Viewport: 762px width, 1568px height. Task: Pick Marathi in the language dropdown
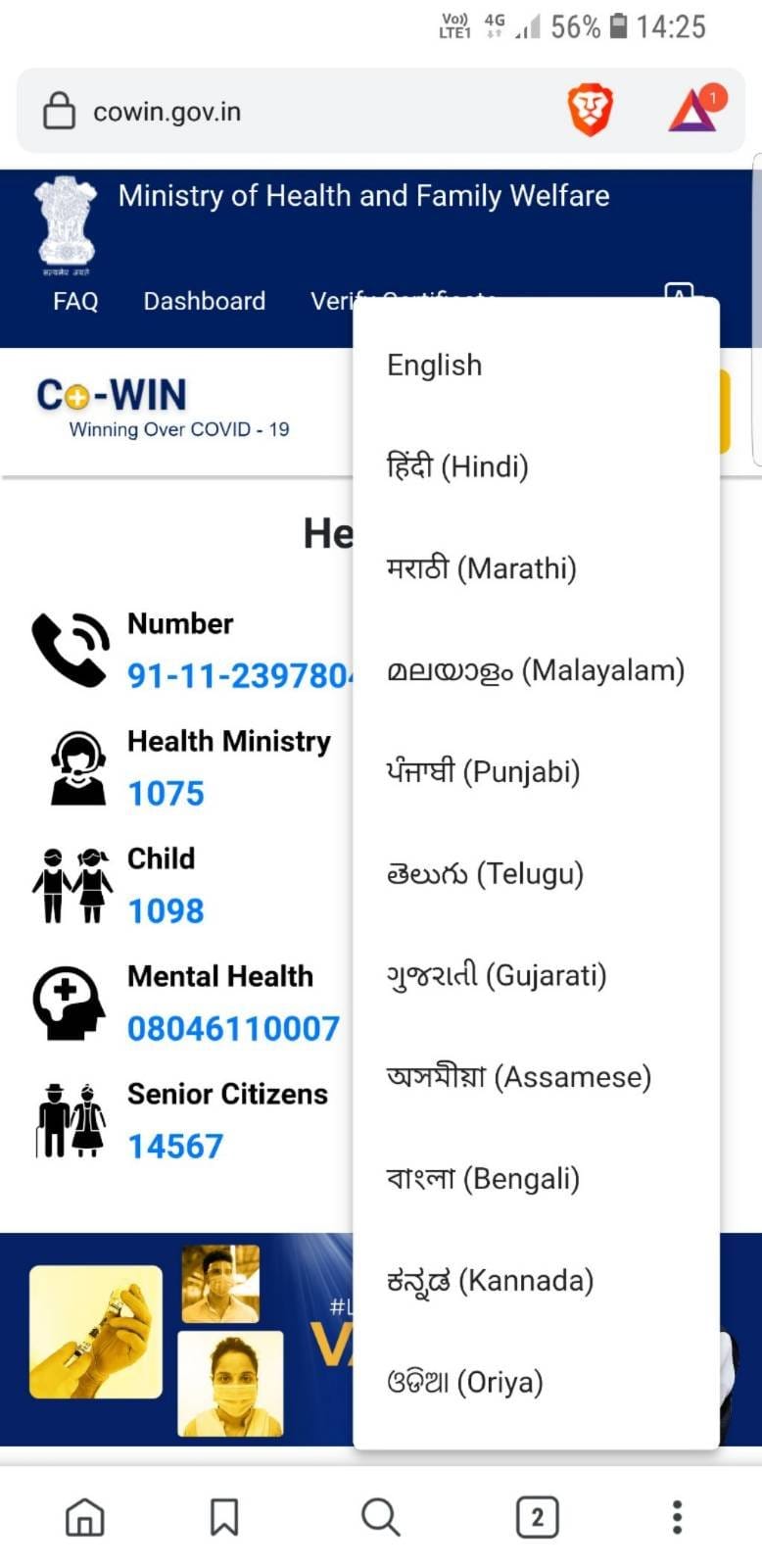point(481,568)
